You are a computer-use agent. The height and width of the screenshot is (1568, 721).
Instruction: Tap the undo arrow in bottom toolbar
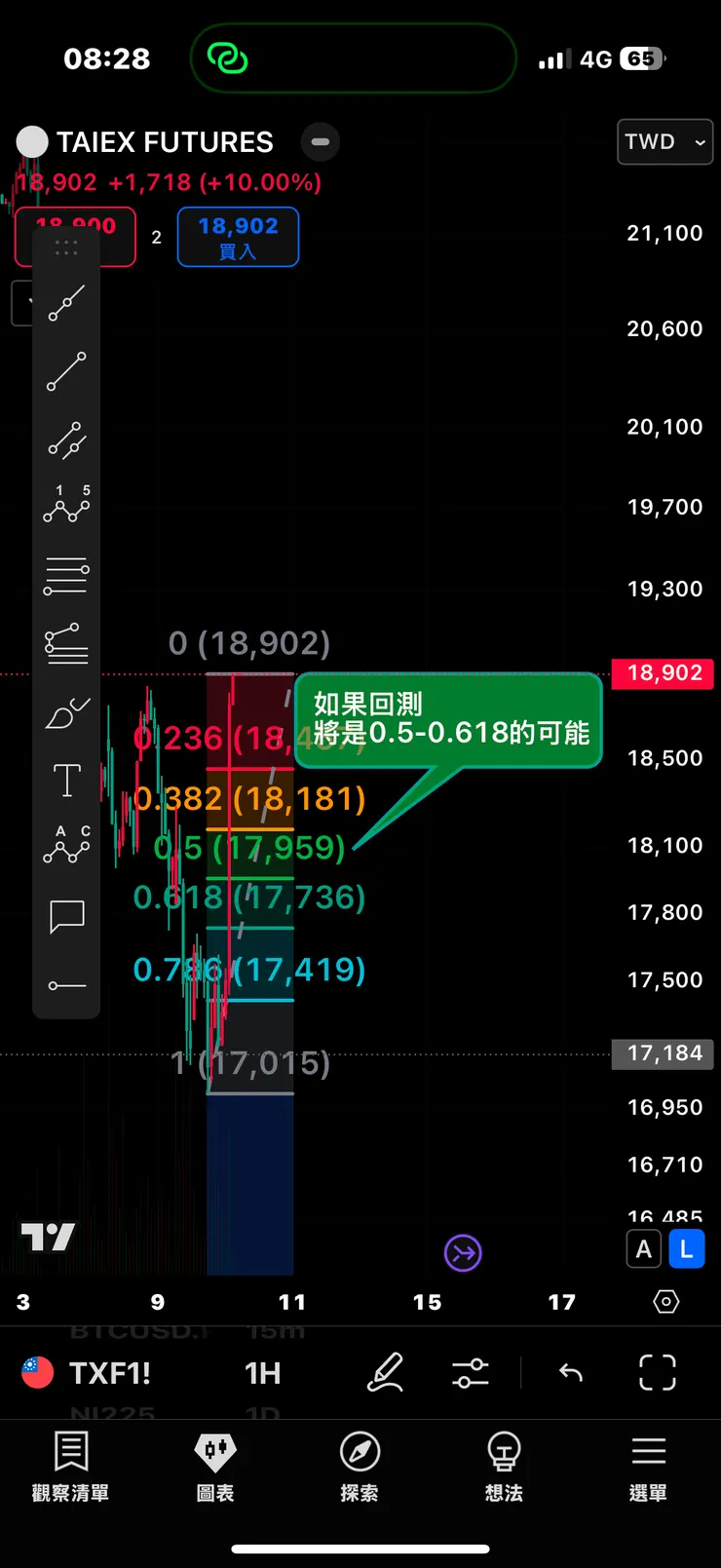(570, 1372)
